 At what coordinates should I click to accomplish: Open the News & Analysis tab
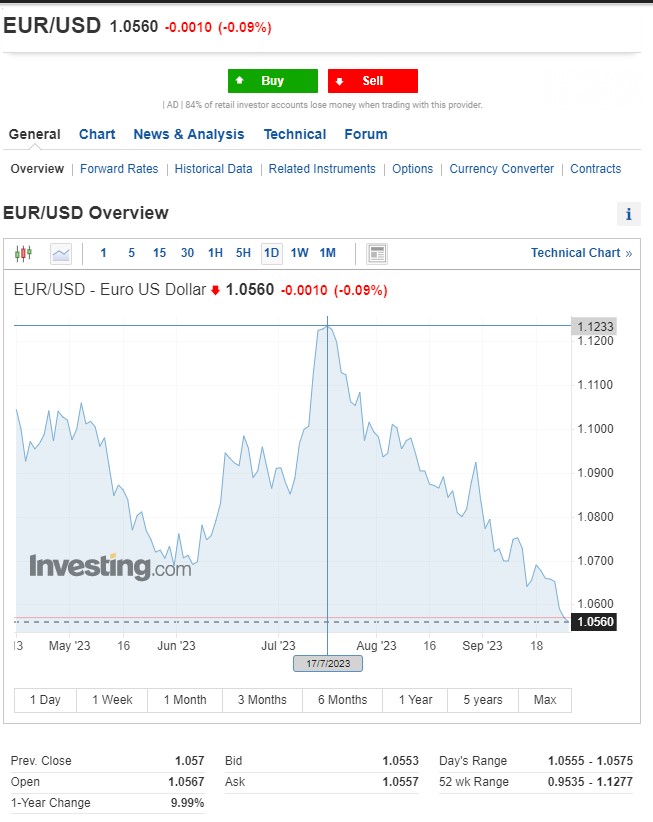click(188, 134)
